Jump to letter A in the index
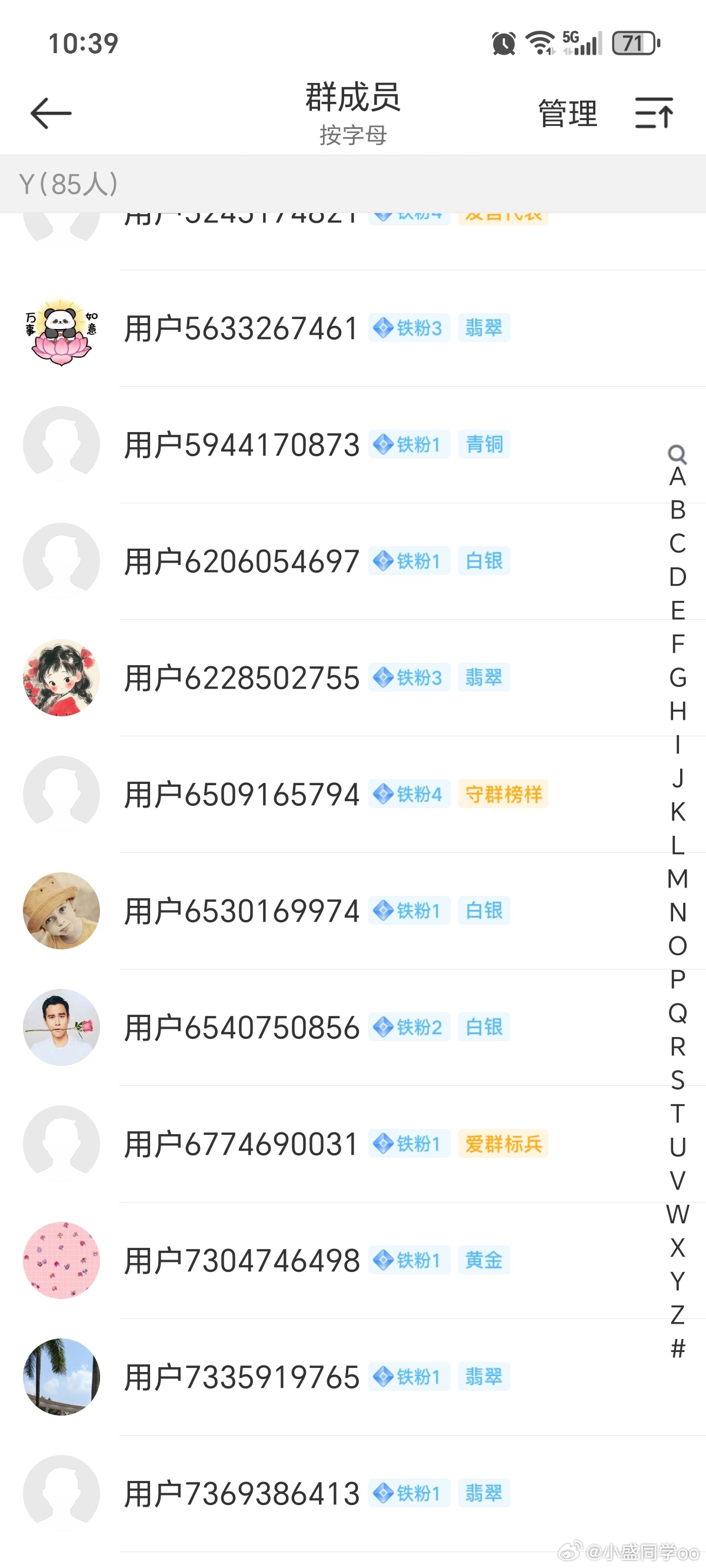 pos(677,477)
